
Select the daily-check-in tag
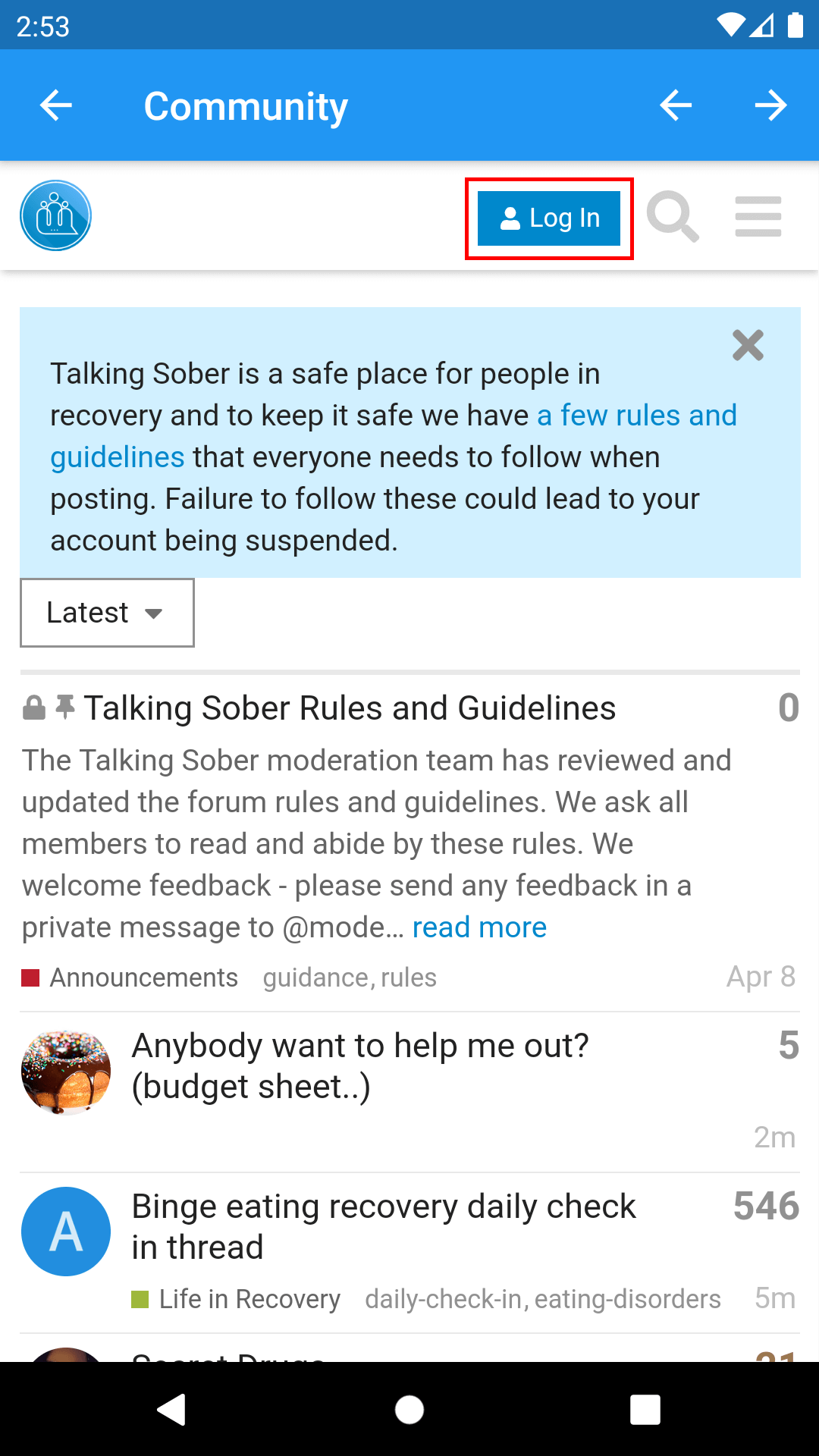click(443, 1299)
